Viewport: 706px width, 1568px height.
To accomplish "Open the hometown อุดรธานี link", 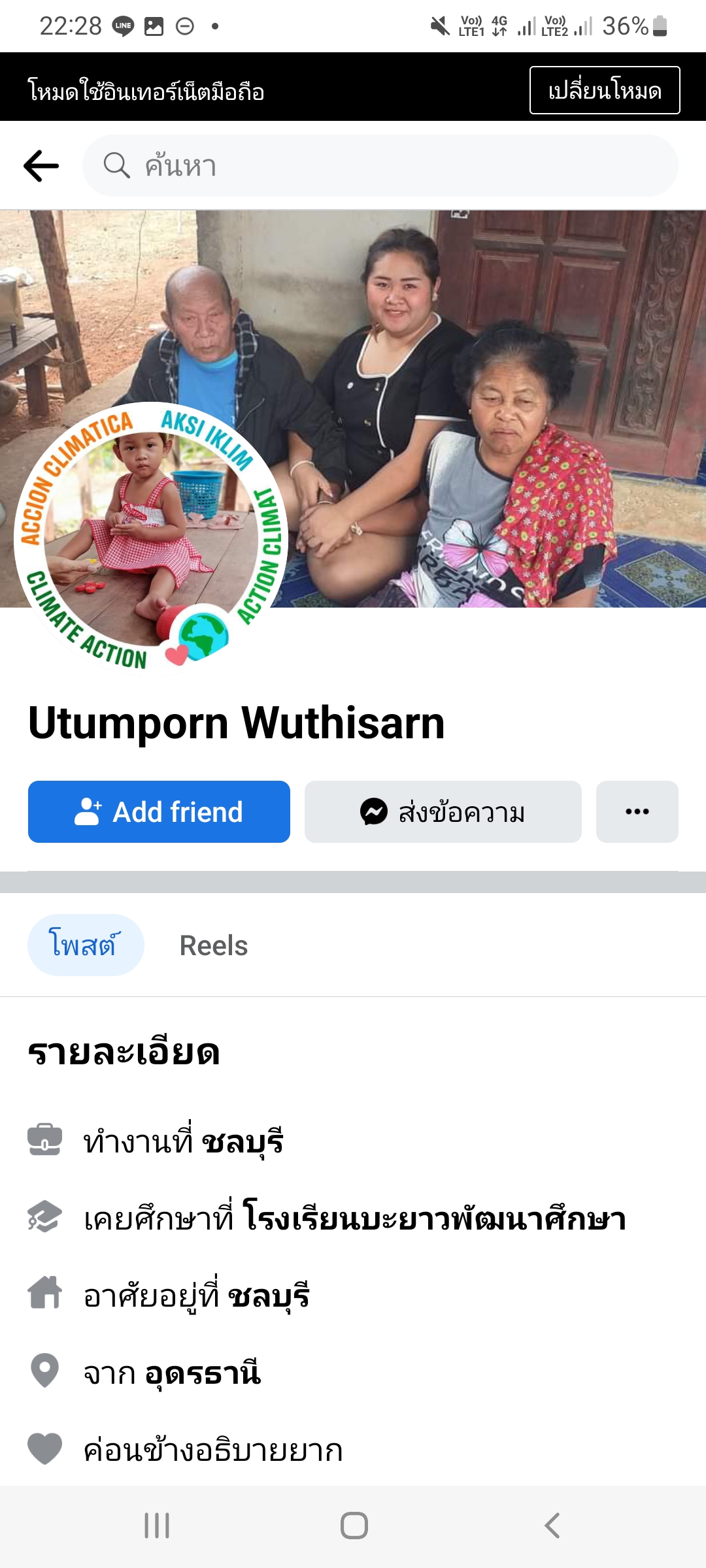I will [203, 1373].
